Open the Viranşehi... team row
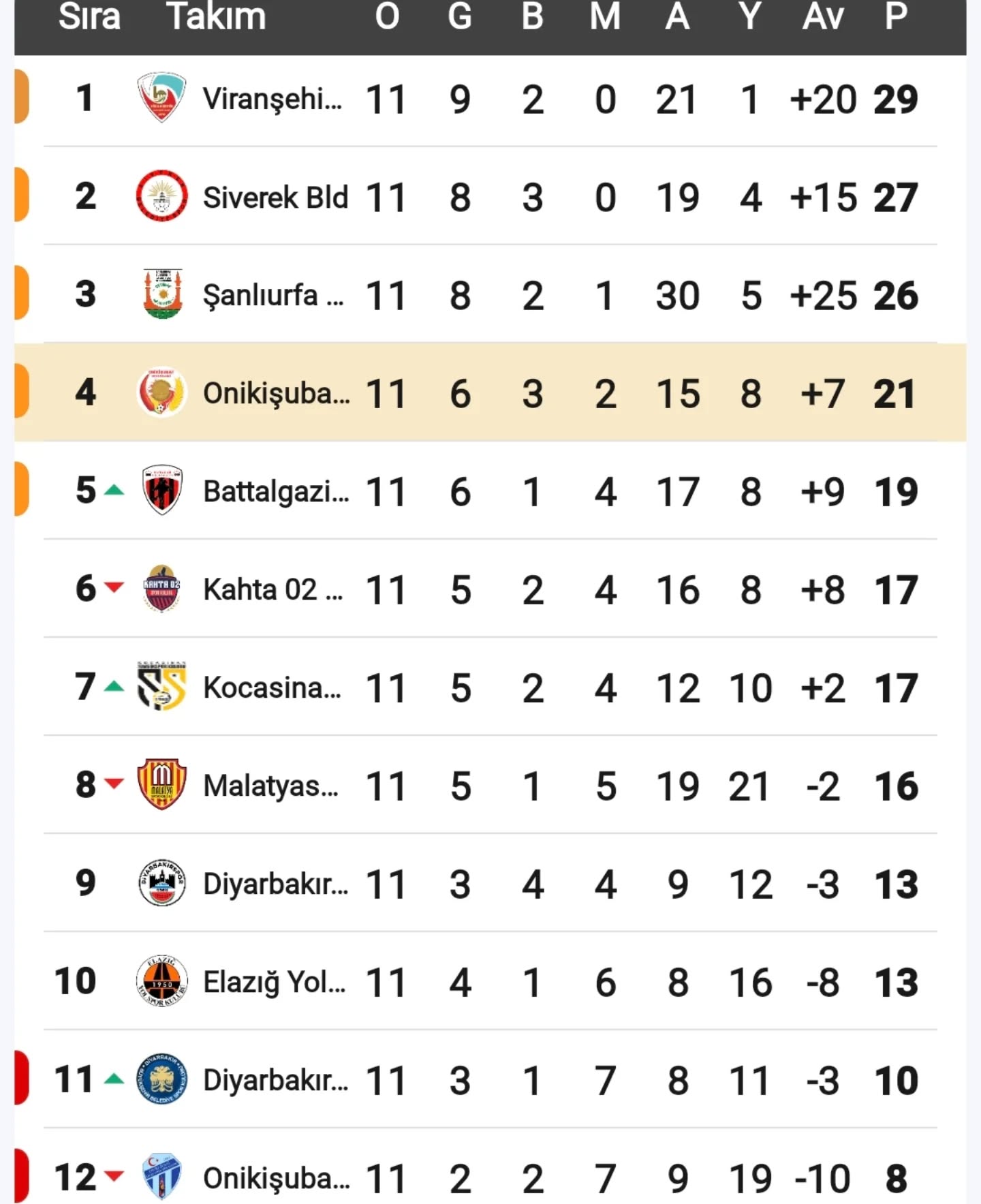 (x=272, y=99)
